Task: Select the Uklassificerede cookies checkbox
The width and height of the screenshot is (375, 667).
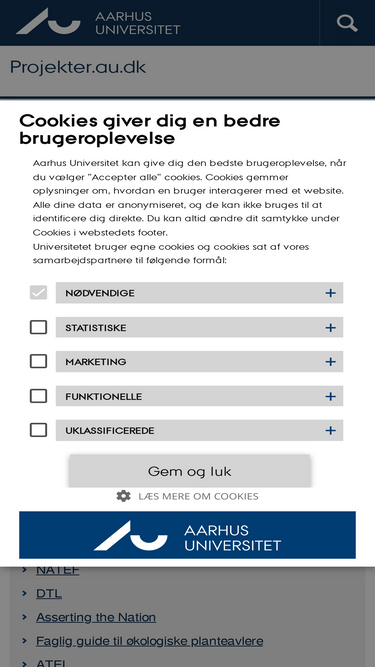Action: pos(38,430)
